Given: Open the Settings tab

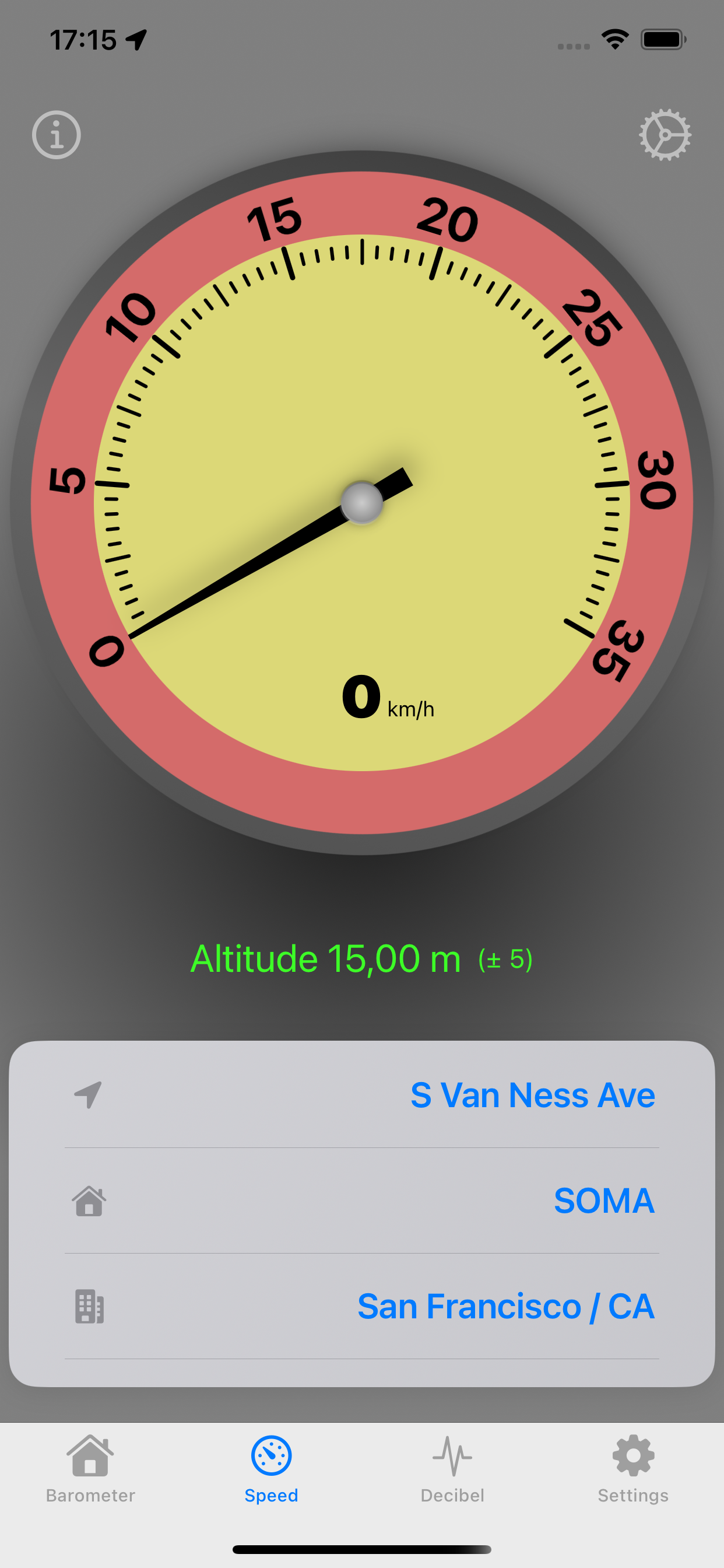Looking at the screenshot, I should click(632, 1468).
